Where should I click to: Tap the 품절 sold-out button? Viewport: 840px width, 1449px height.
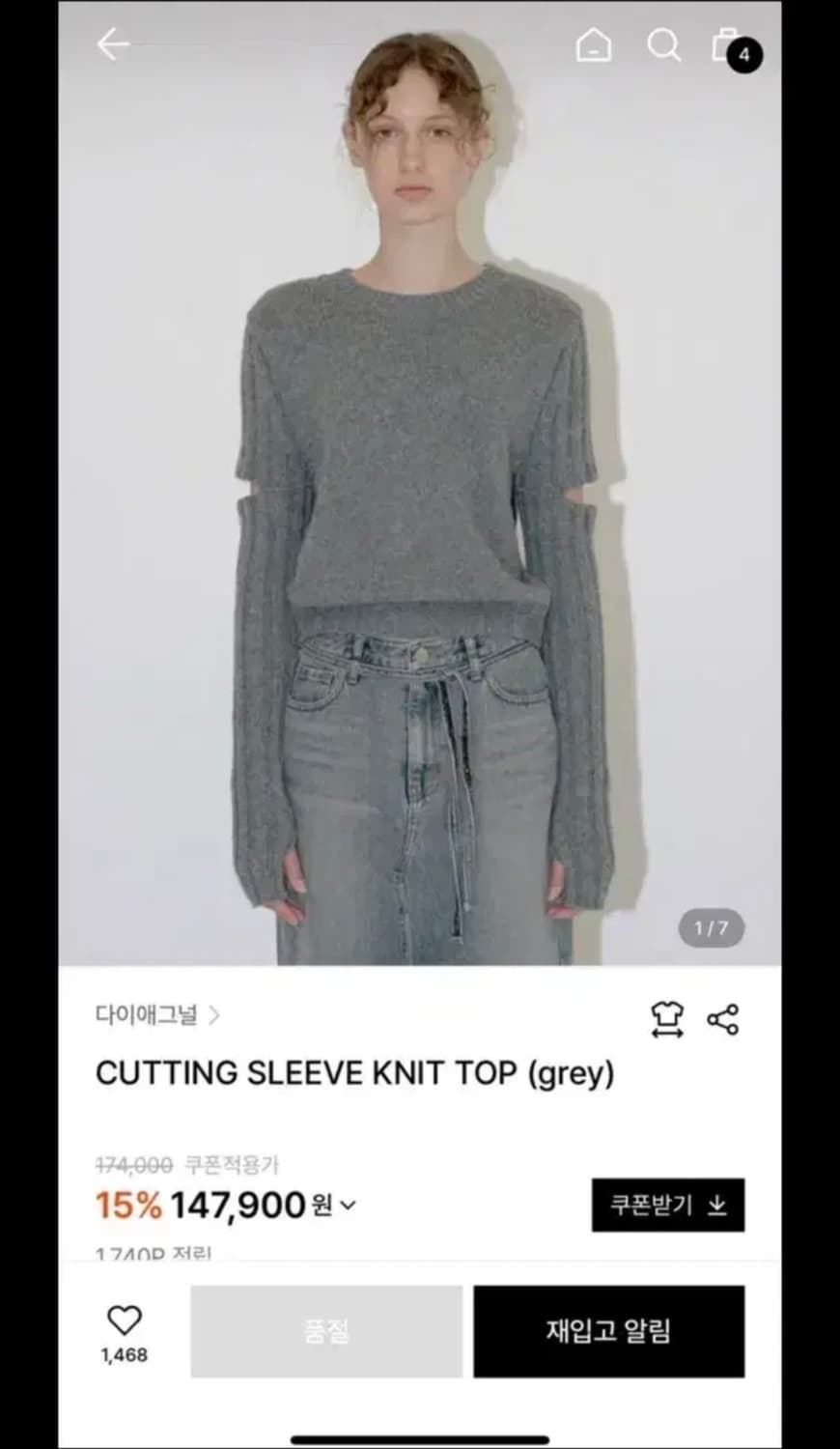(x=324, y=1330)
